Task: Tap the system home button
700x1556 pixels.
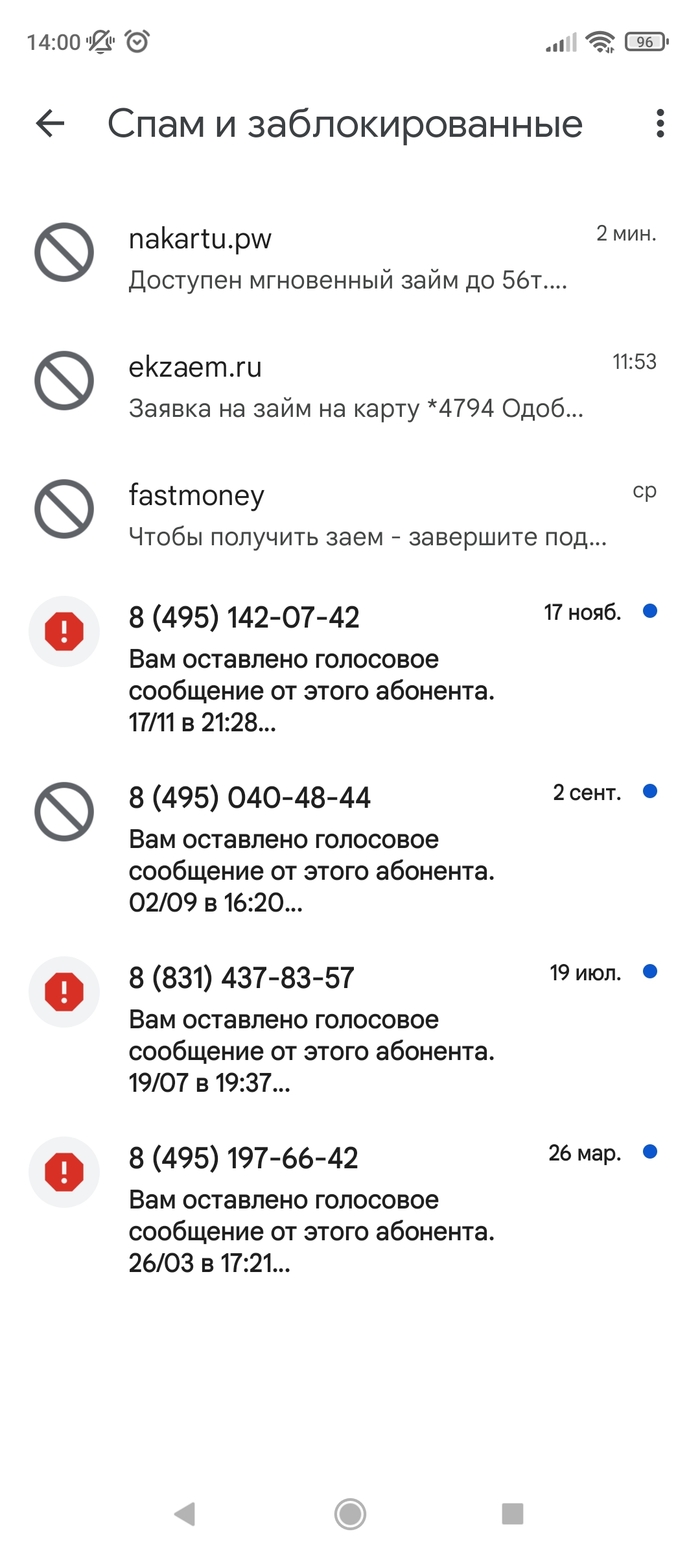Action: 350,1513
